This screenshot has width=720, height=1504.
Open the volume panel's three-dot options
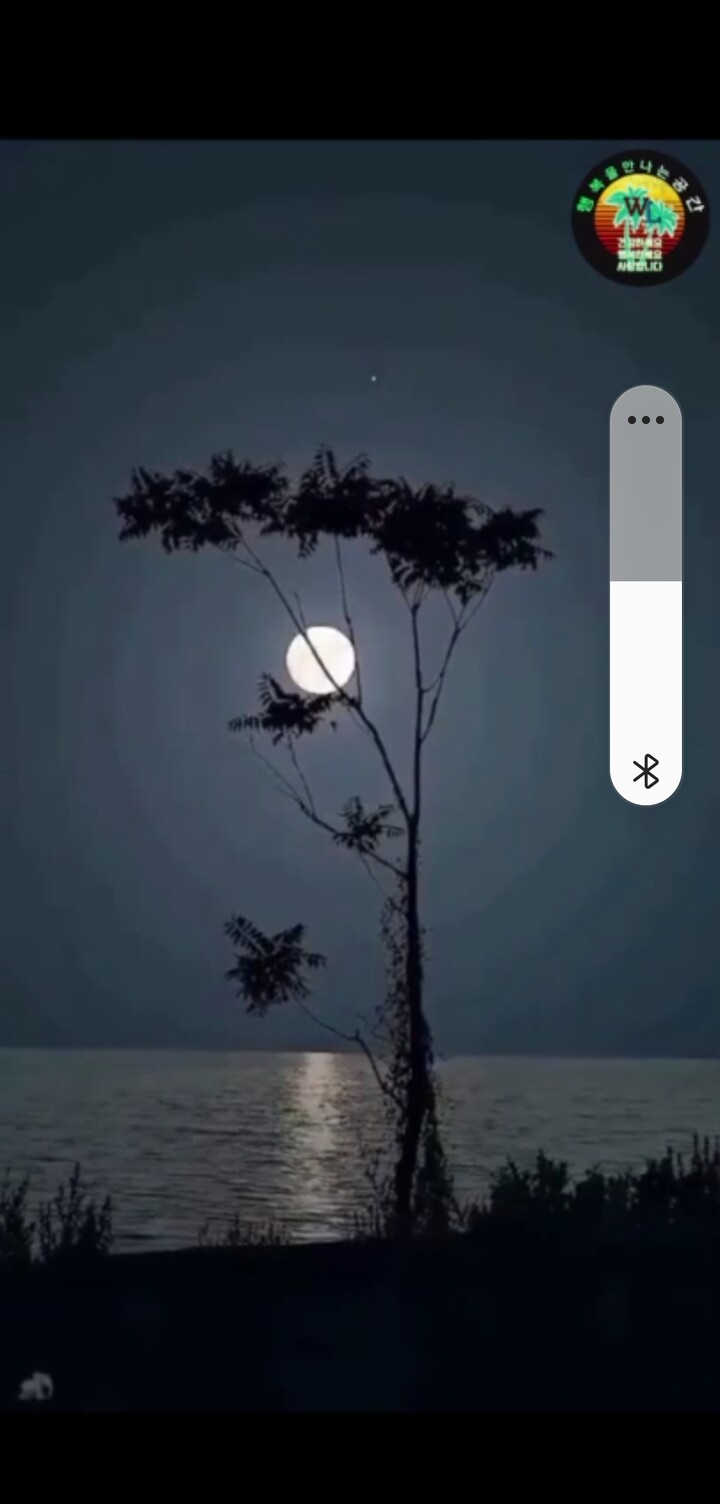tap(646, 420)
